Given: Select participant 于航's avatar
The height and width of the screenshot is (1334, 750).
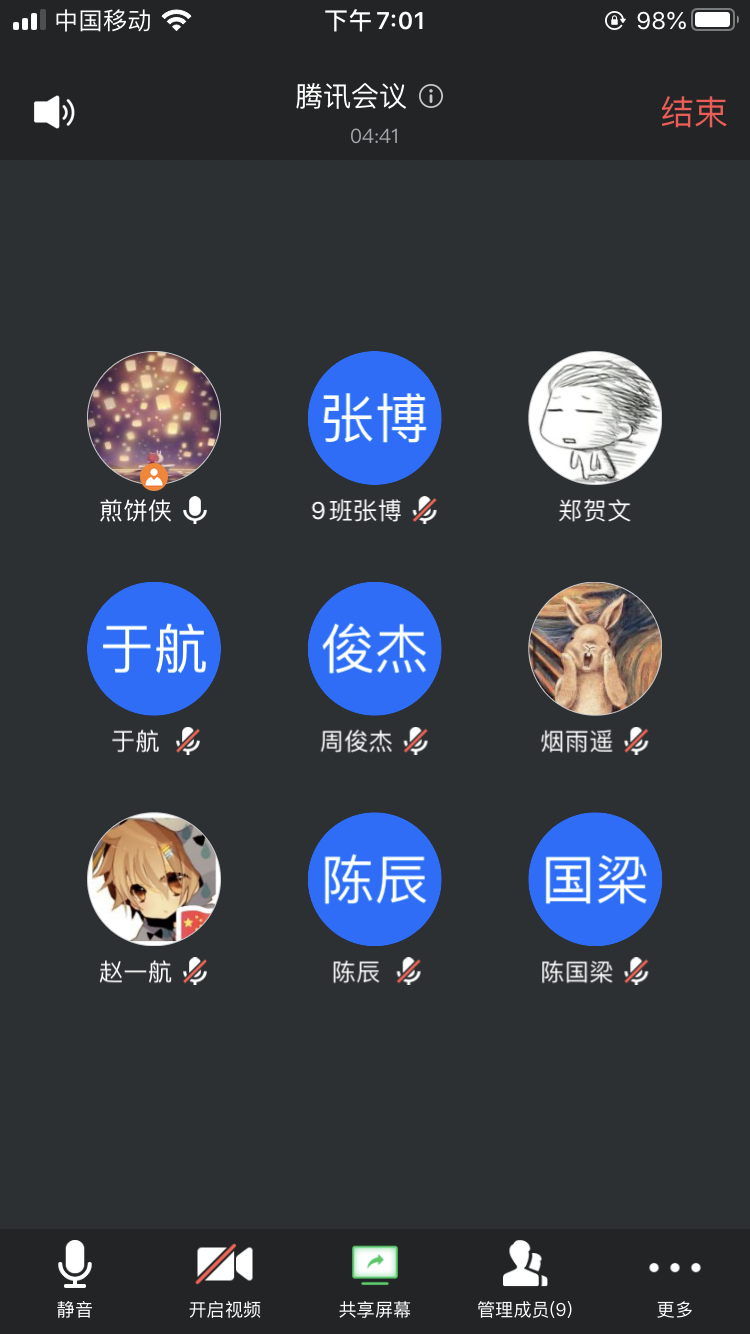Looking at the screenshot, I should click(x=154, y=648).
